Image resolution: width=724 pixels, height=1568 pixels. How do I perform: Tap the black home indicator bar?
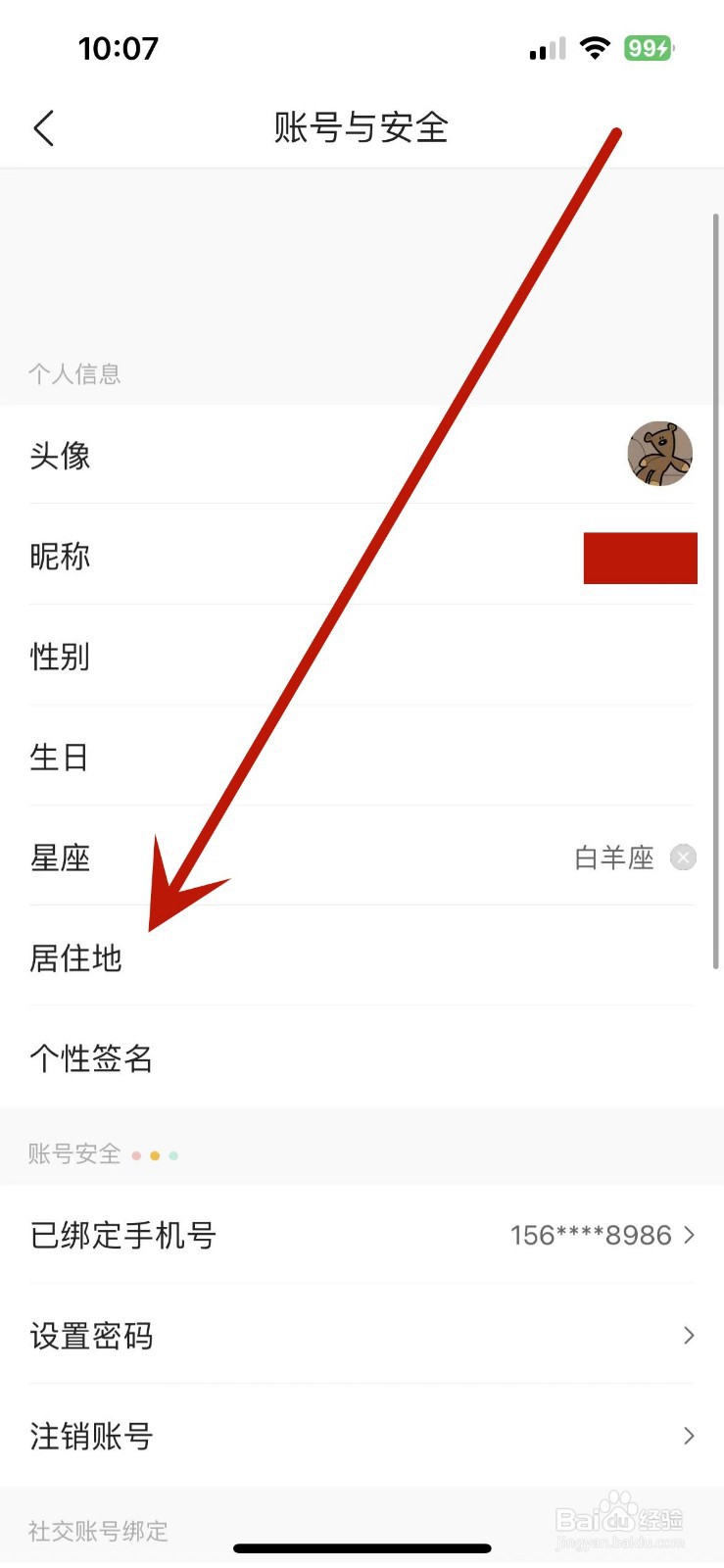[x=362, y=1547]
